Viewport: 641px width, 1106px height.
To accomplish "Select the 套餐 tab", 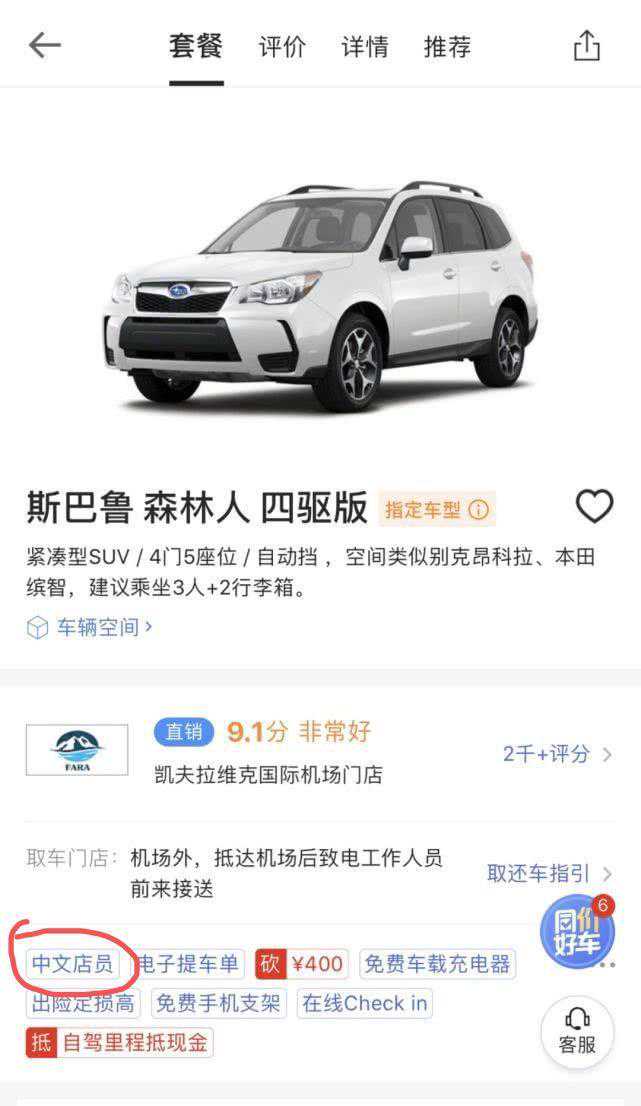I will (196, 46).
